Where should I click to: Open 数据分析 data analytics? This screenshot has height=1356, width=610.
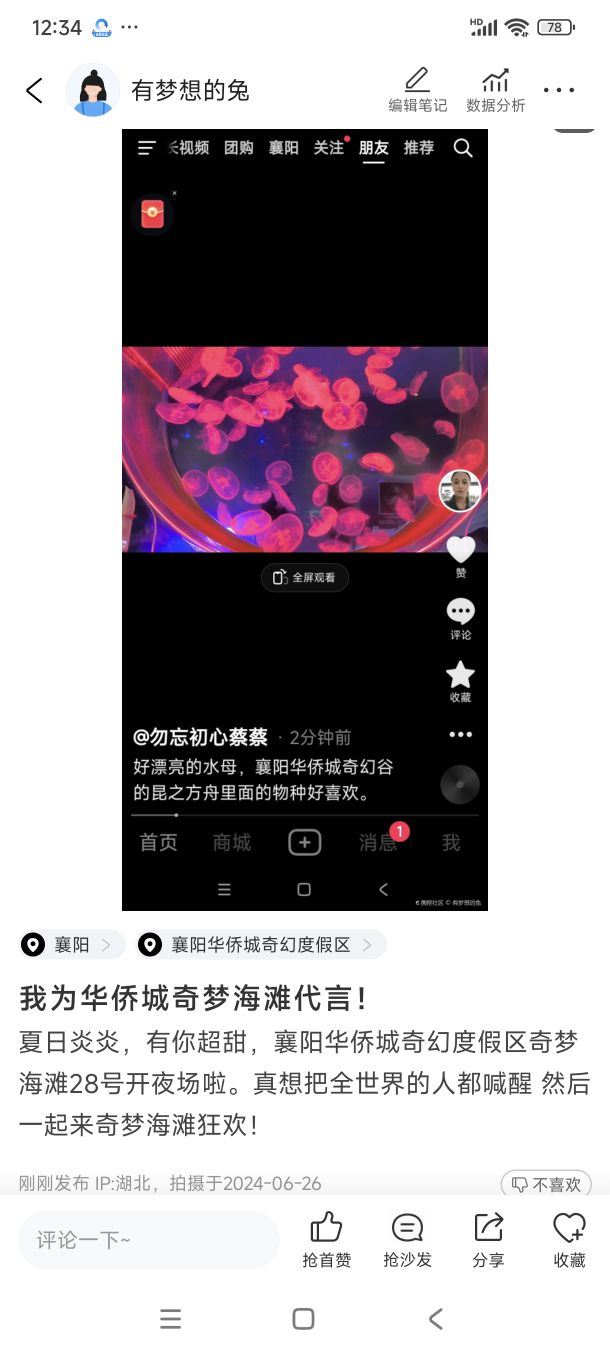[x=495, y=90]
